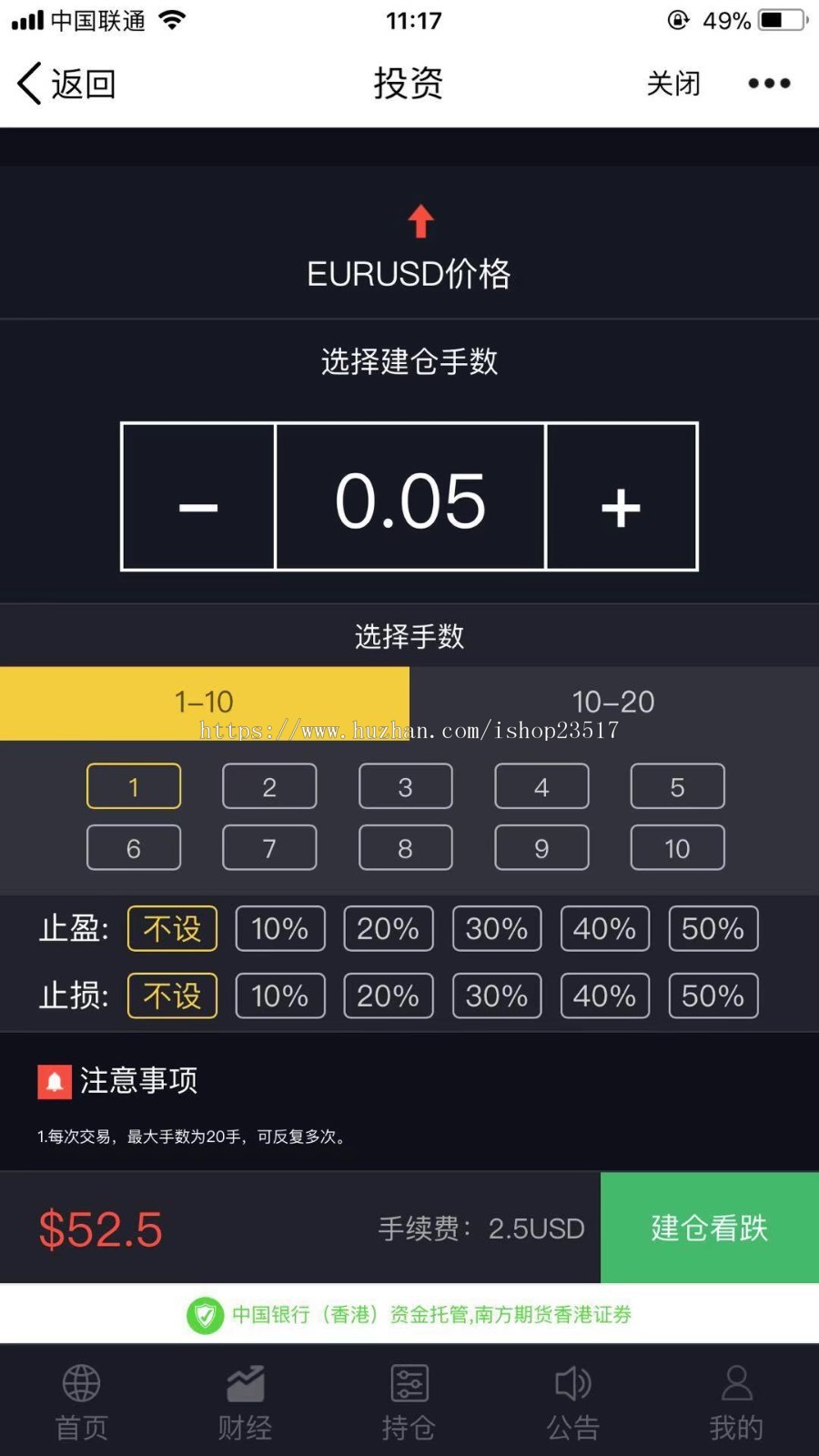This screenshot has width=819, height=1456.
Task: Open the three-dot overflow menu
Action: [x=769, y=84]
